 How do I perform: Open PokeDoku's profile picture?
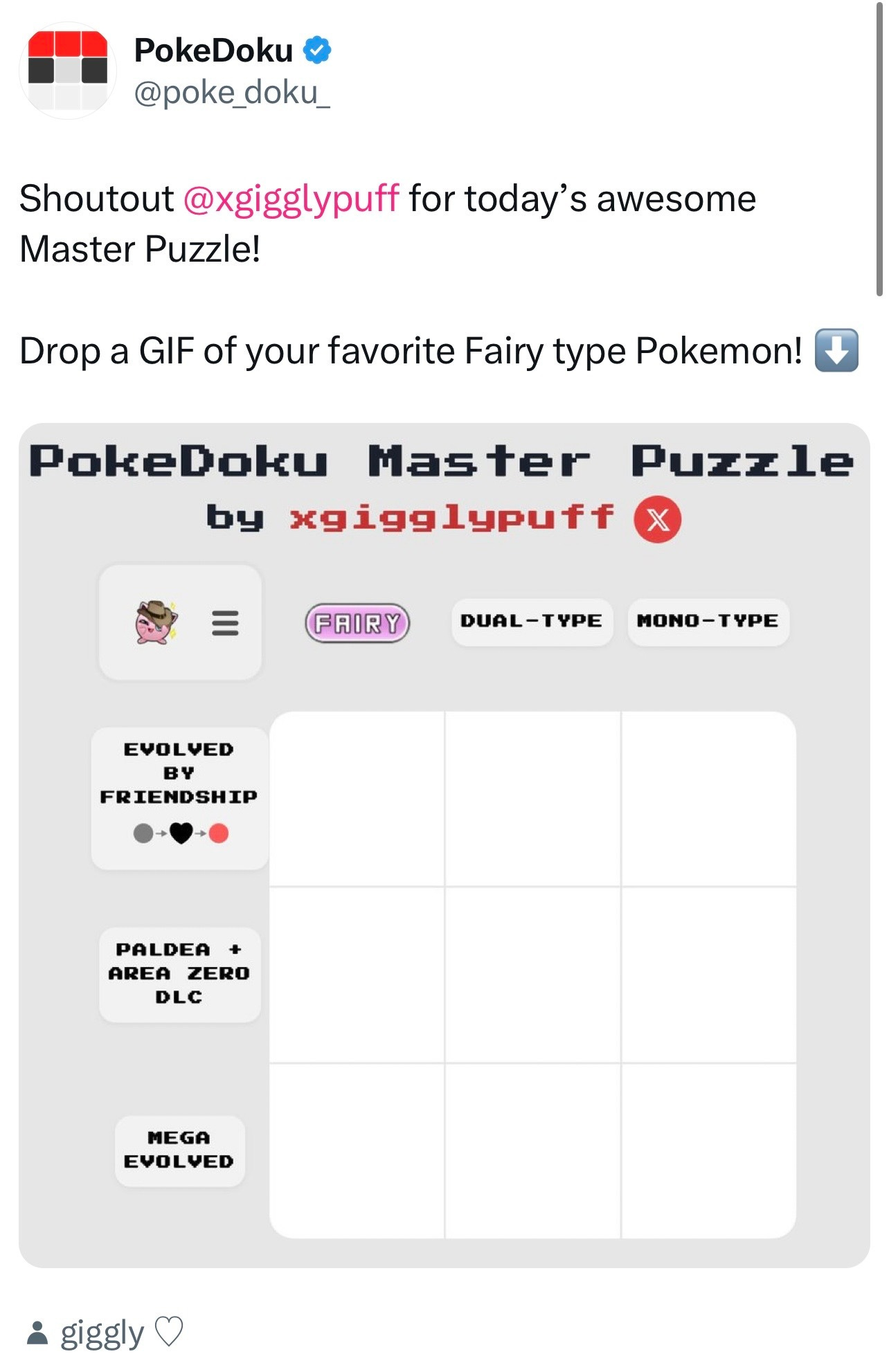[x=67, y=70]
